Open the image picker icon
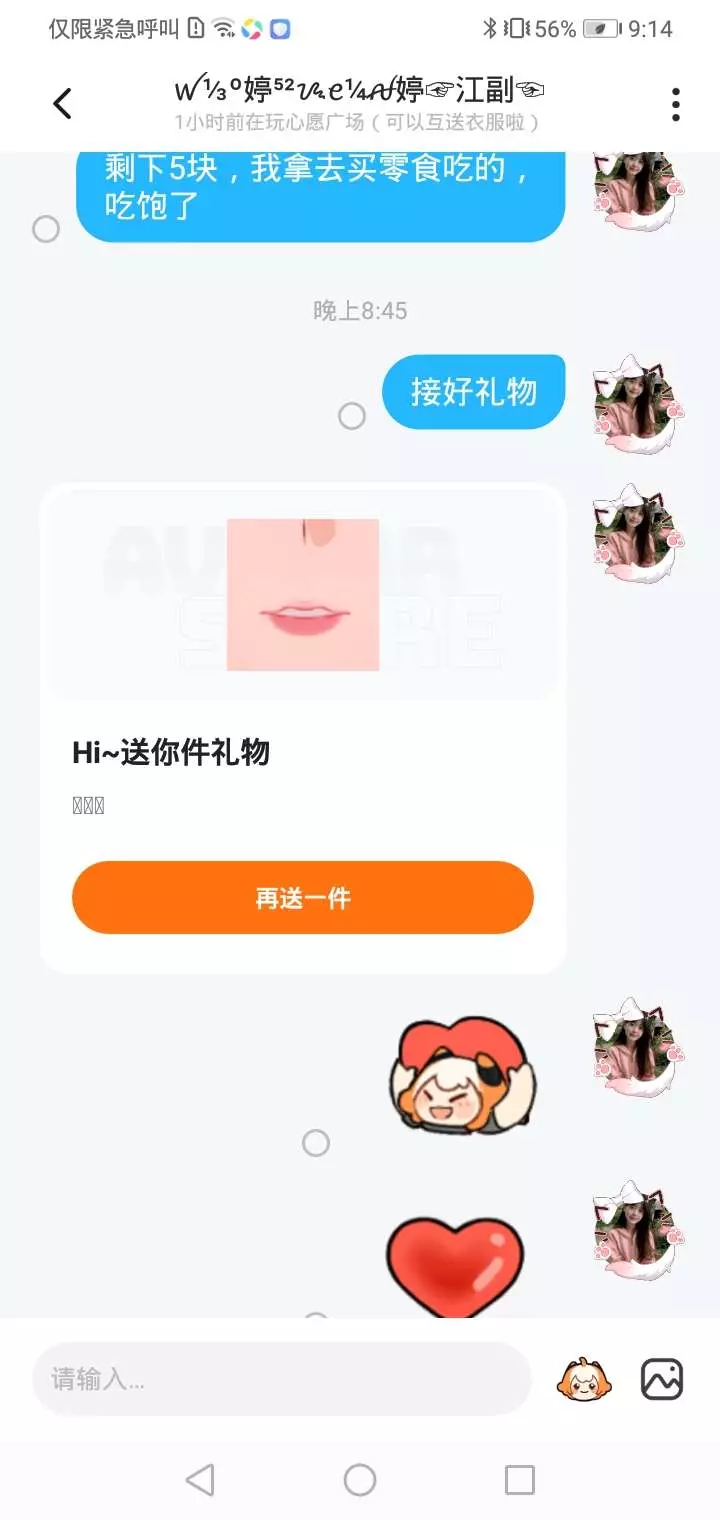The height and width of the screenshot is (1520, 720). pyautogui.click(x=662, y=1380)
